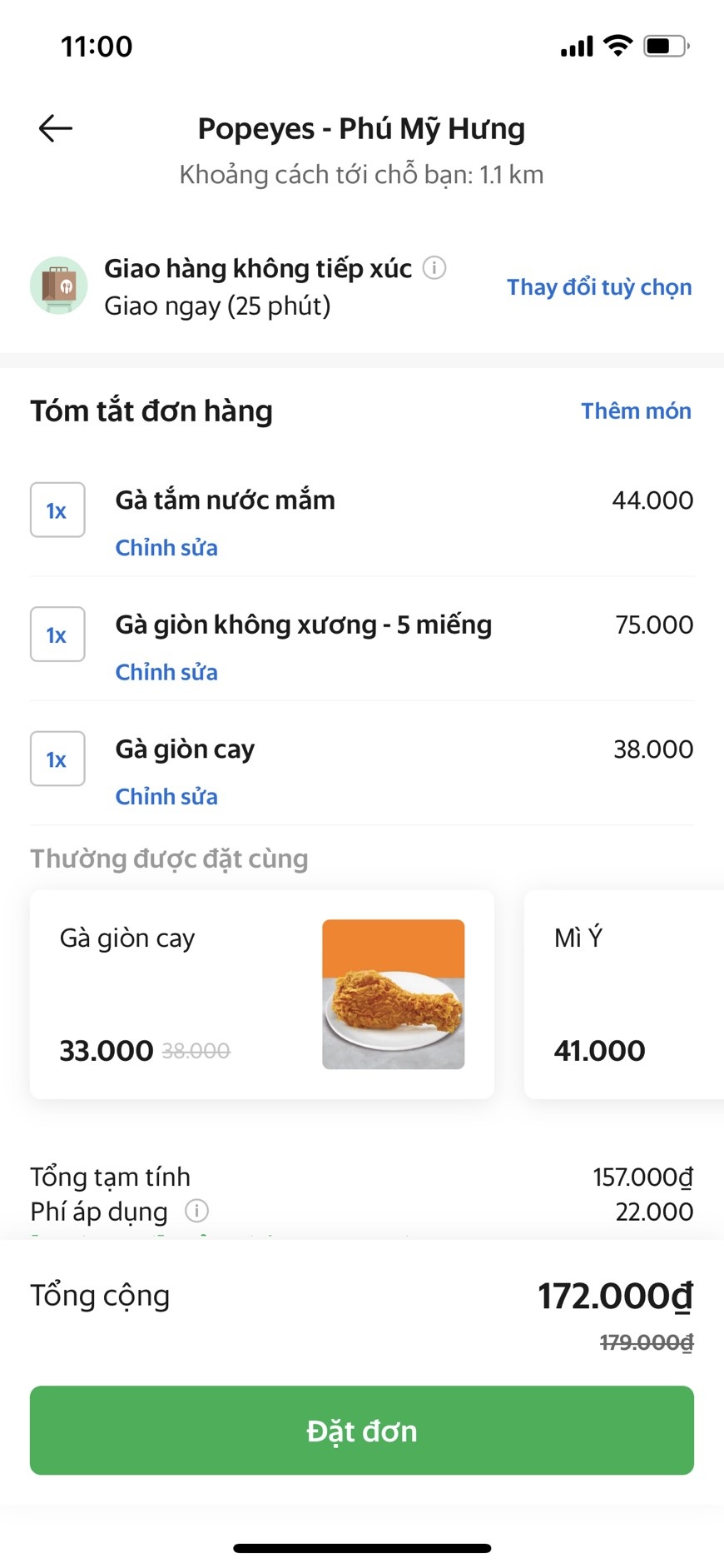Viewport: 724px width, 1568px height.
Task: Tap the 1x quantity for Gà giòn không xương
Action: (57, 635)
